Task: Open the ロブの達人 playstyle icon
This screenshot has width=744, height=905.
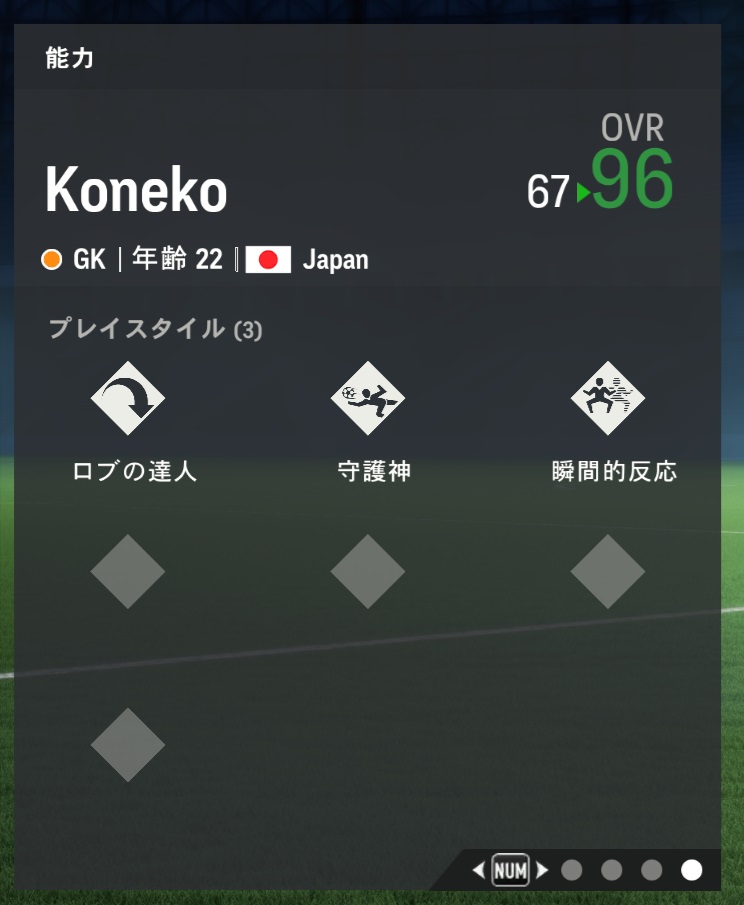Action: click(128, 398)
